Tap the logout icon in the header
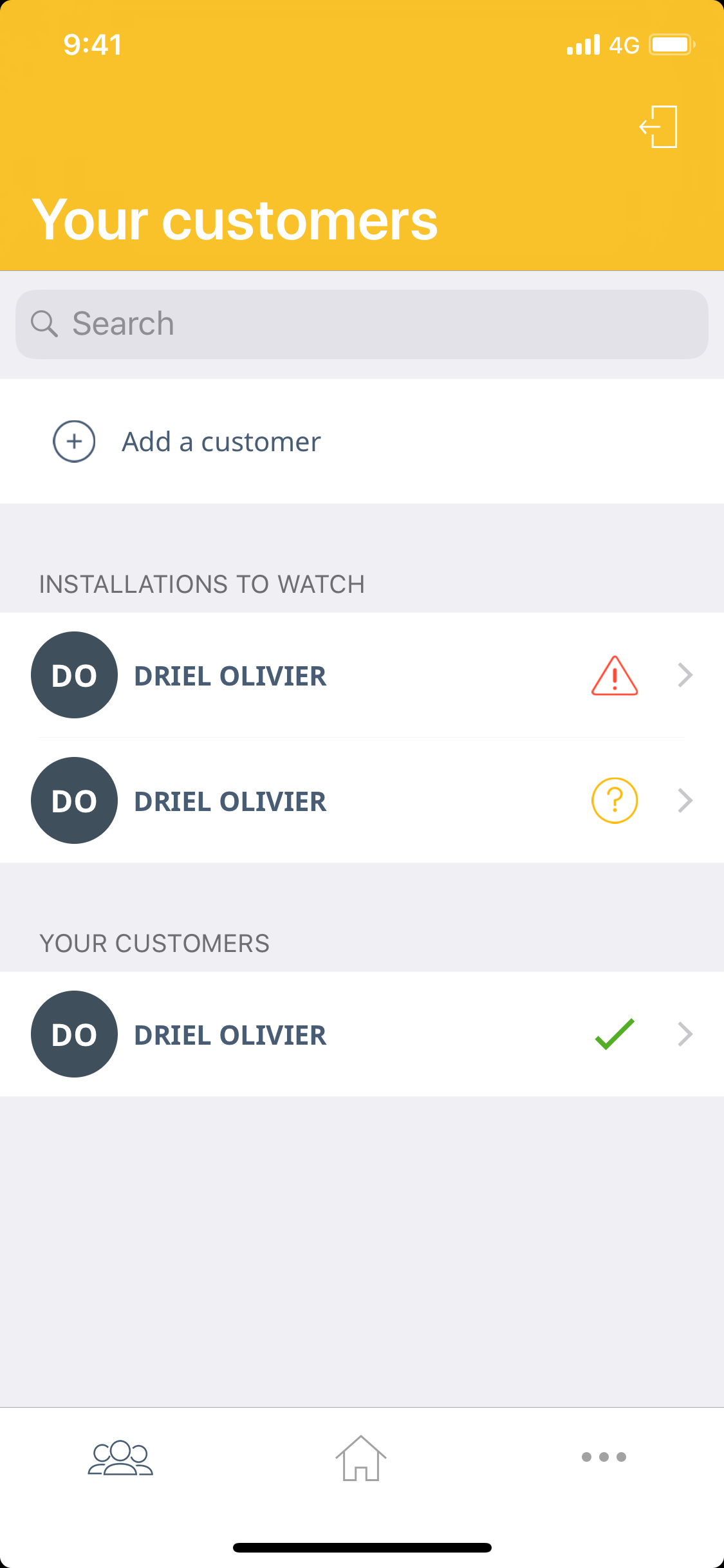 click(x=658, y=127)
